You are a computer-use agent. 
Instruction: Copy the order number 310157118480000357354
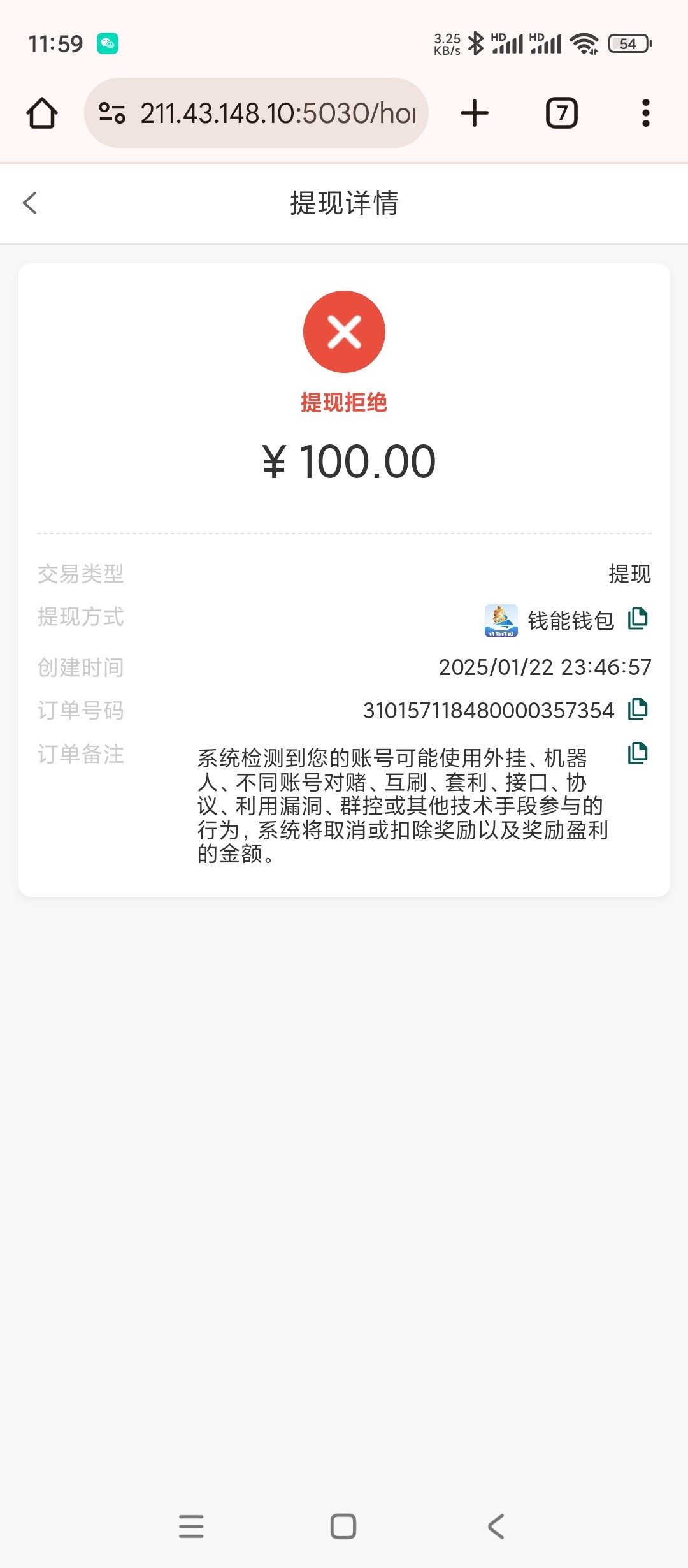tap(638, 709)
